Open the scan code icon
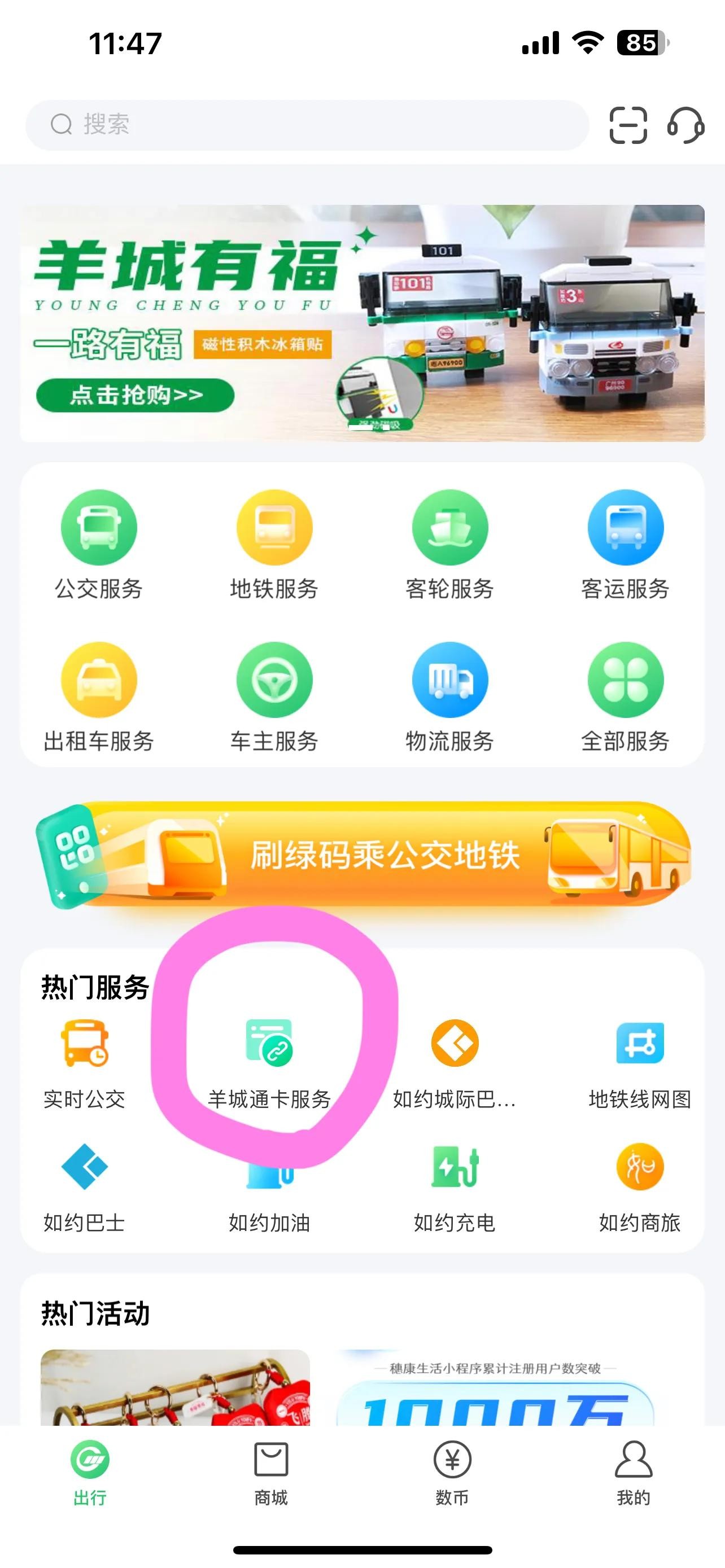Image resolution: width=725 pixels, height=1568 pixels. click(x=628, y=125)
